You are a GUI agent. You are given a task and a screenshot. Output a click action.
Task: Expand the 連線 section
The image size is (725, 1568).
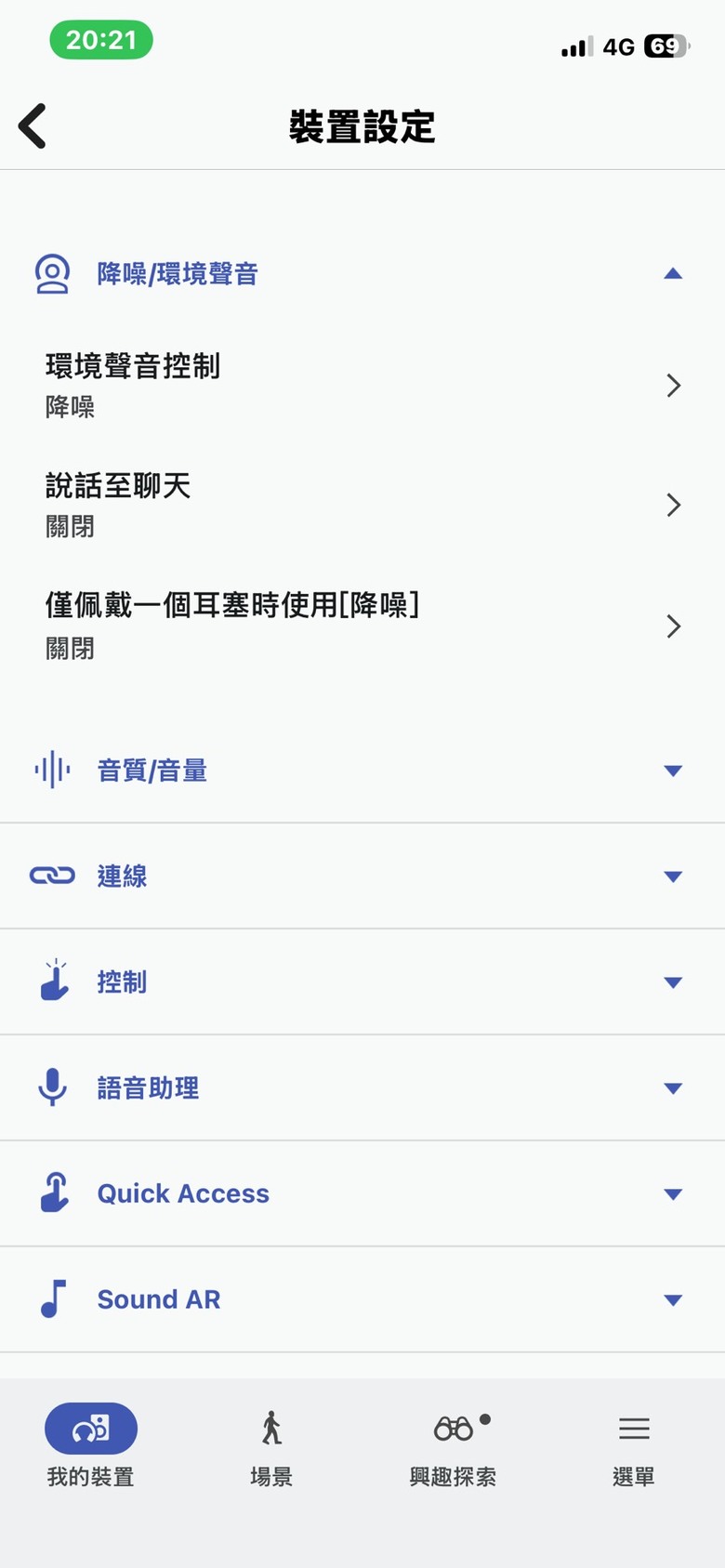pyautogui.click(x=362, y=876)
